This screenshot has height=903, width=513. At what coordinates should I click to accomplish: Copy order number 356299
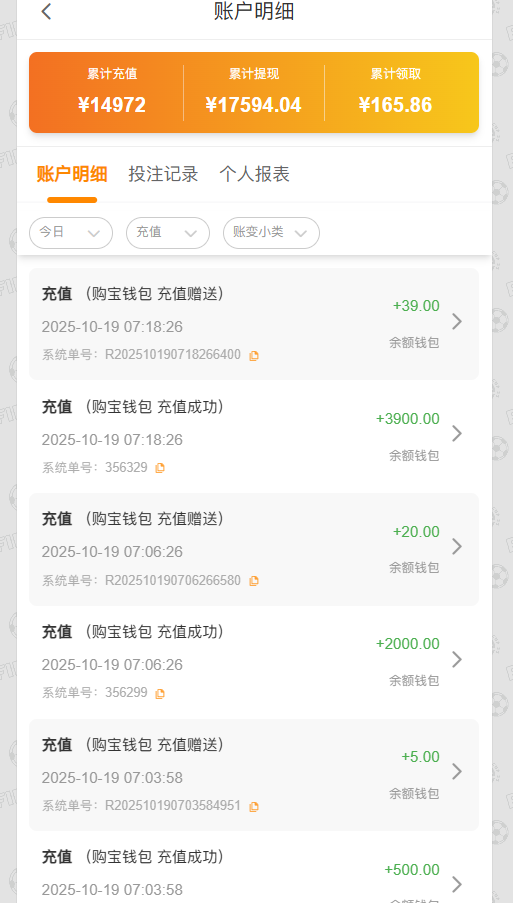pyautogui.click(x=160, y=694)
